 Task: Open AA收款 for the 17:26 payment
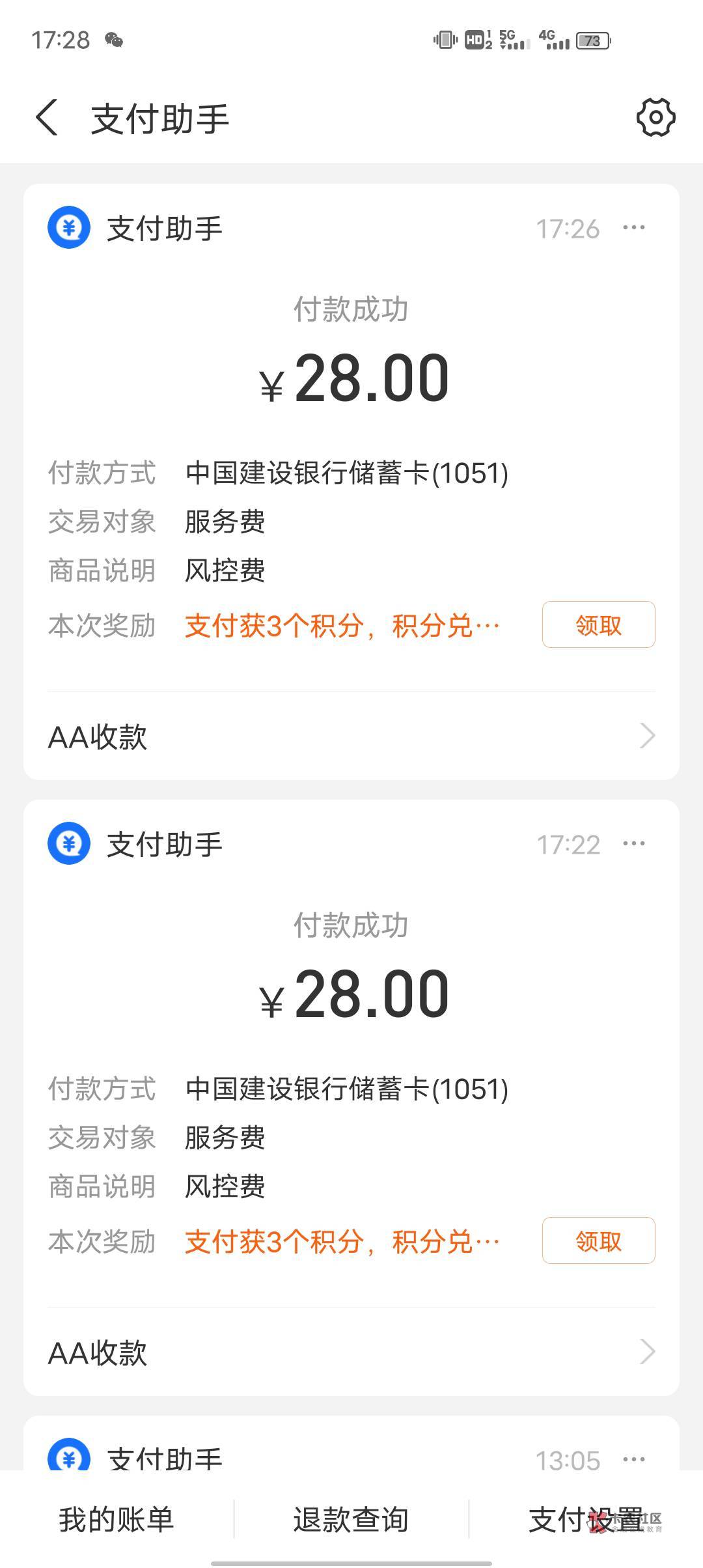351,736
